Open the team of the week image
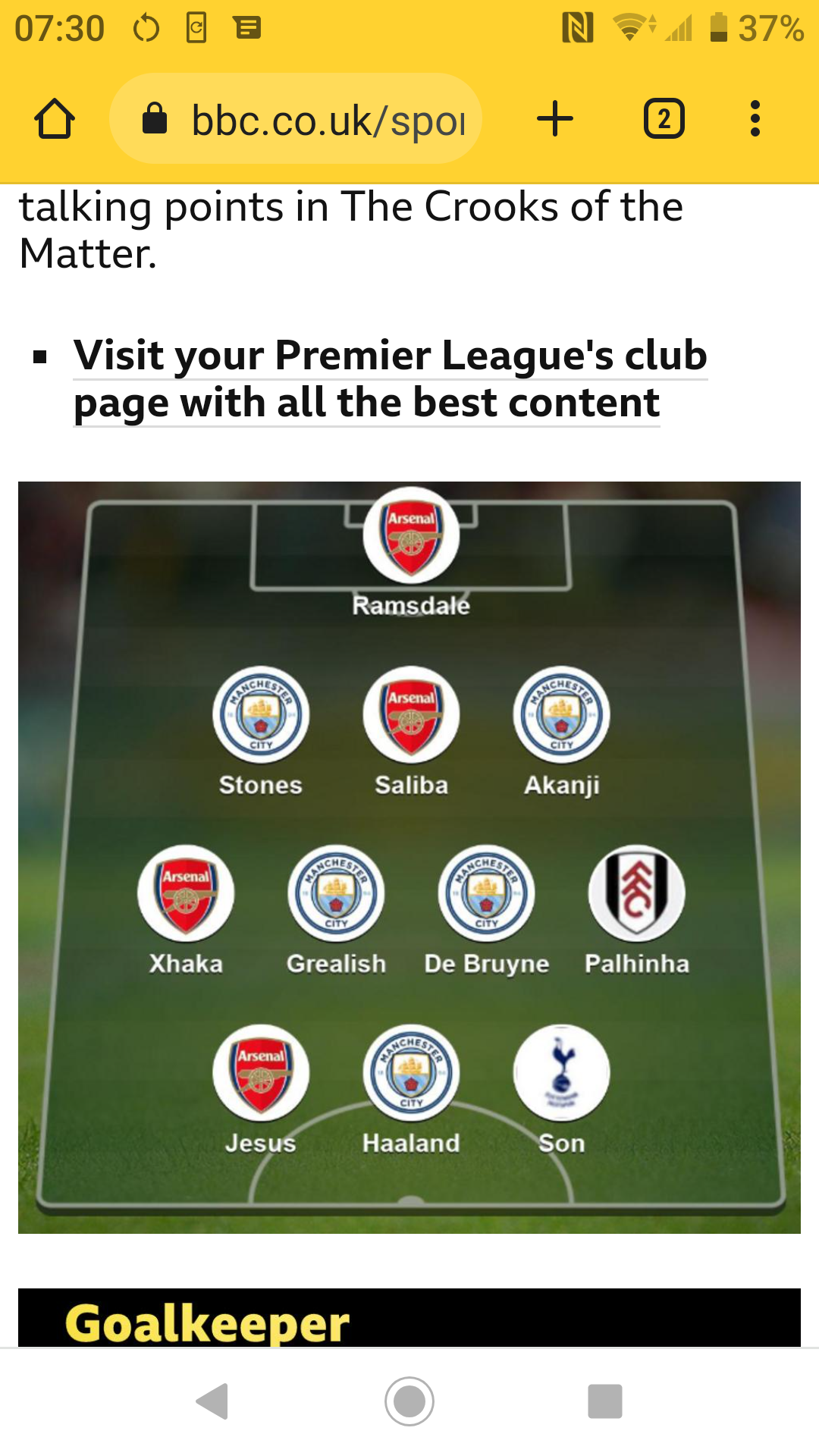The height and width of the screenshot is (1456, 819). (x=409, y=857)
